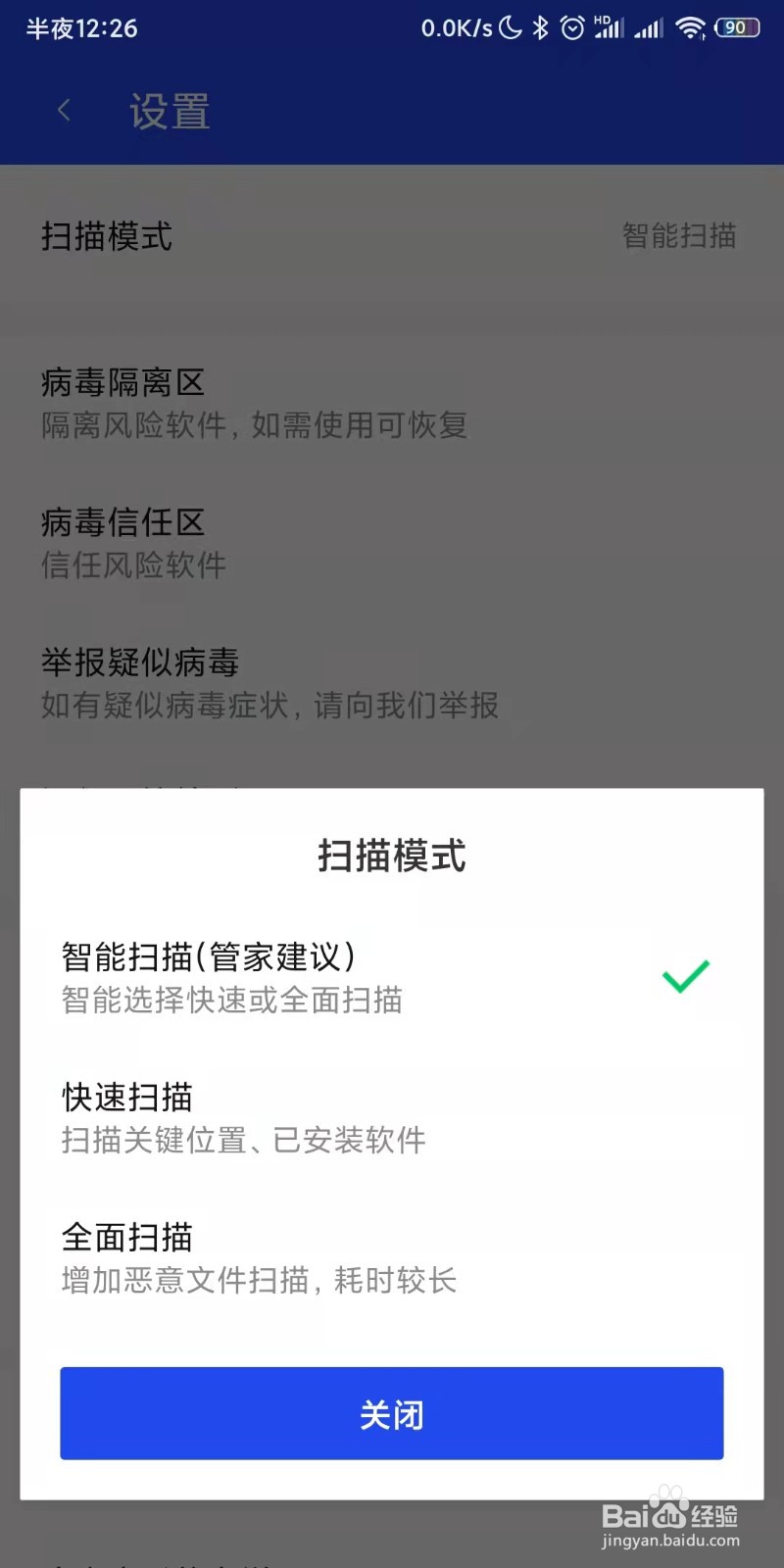Tap the 智能扫描 value on the settings row
784x1568 pixels.
point(680,237)
